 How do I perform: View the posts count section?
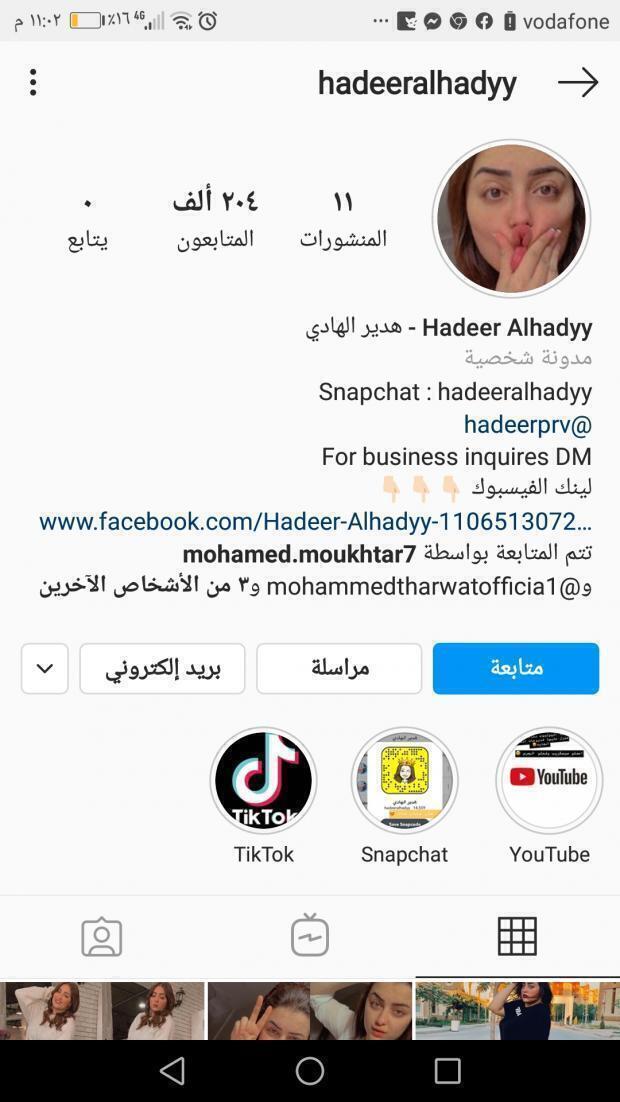(343, 218)
